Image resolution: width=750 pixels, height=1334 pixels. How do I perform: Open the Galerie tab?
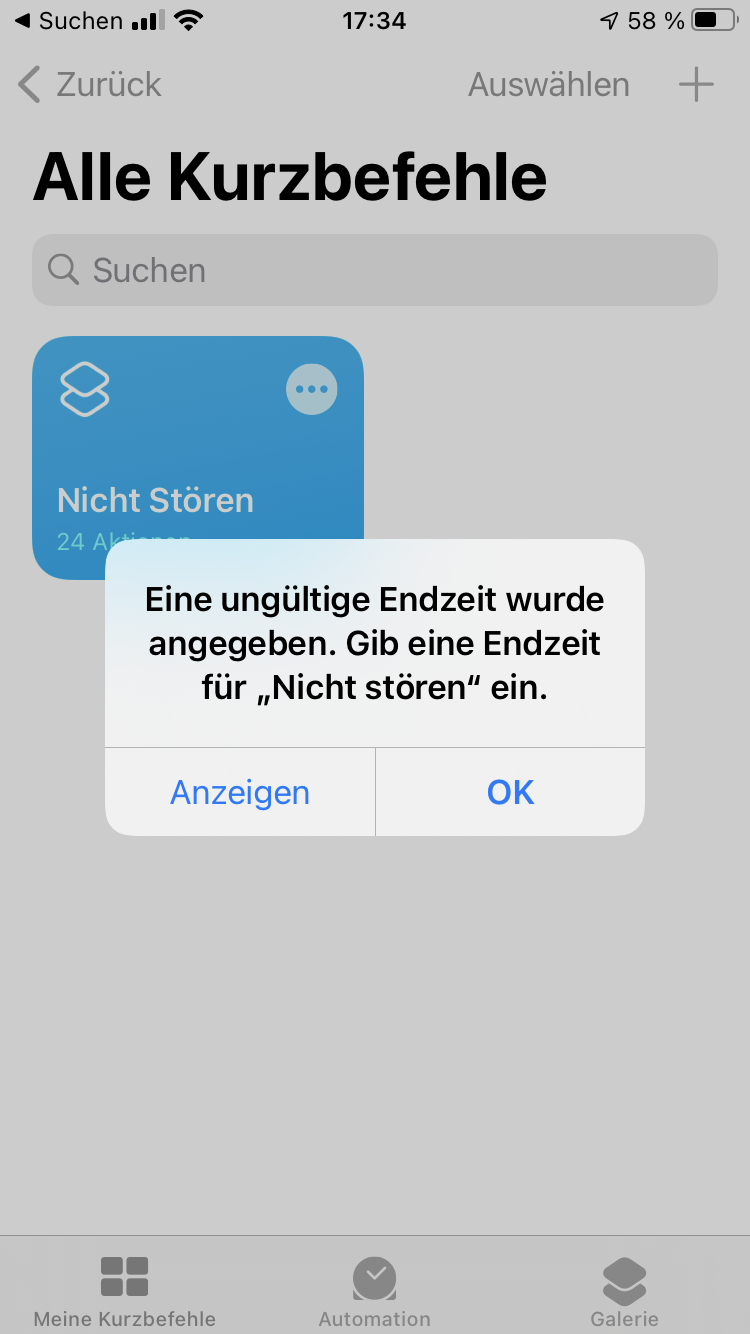click(624, 1292)
